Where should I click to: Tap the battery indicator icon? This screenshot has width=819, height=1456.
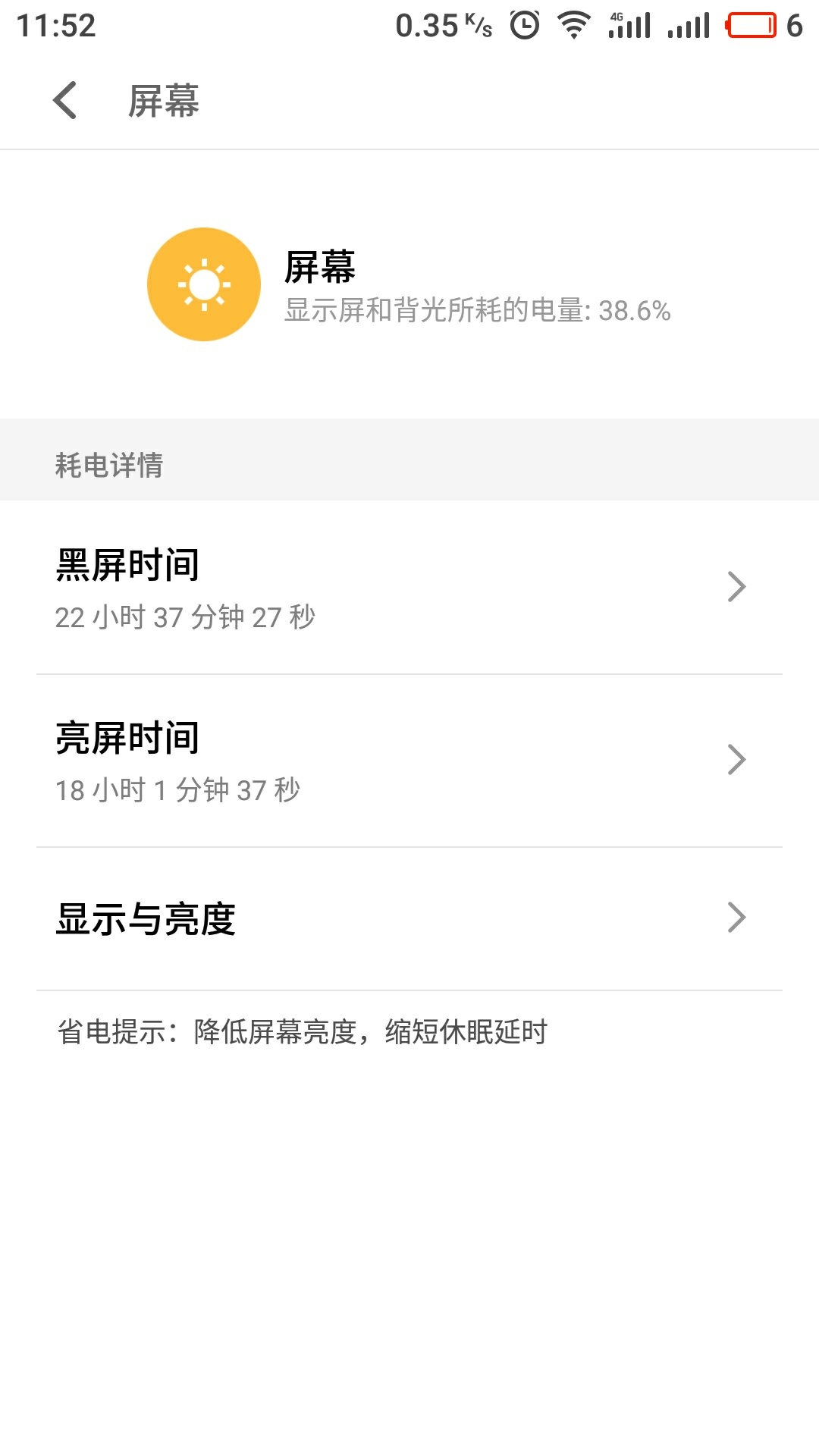pos(749,24)
